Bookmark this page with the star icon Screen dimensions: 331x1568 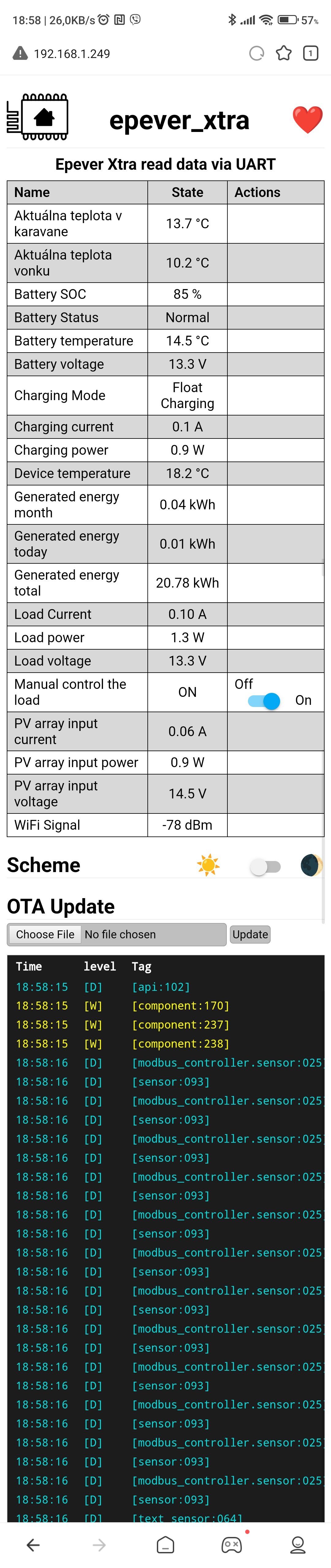click(x=283, y=54)
